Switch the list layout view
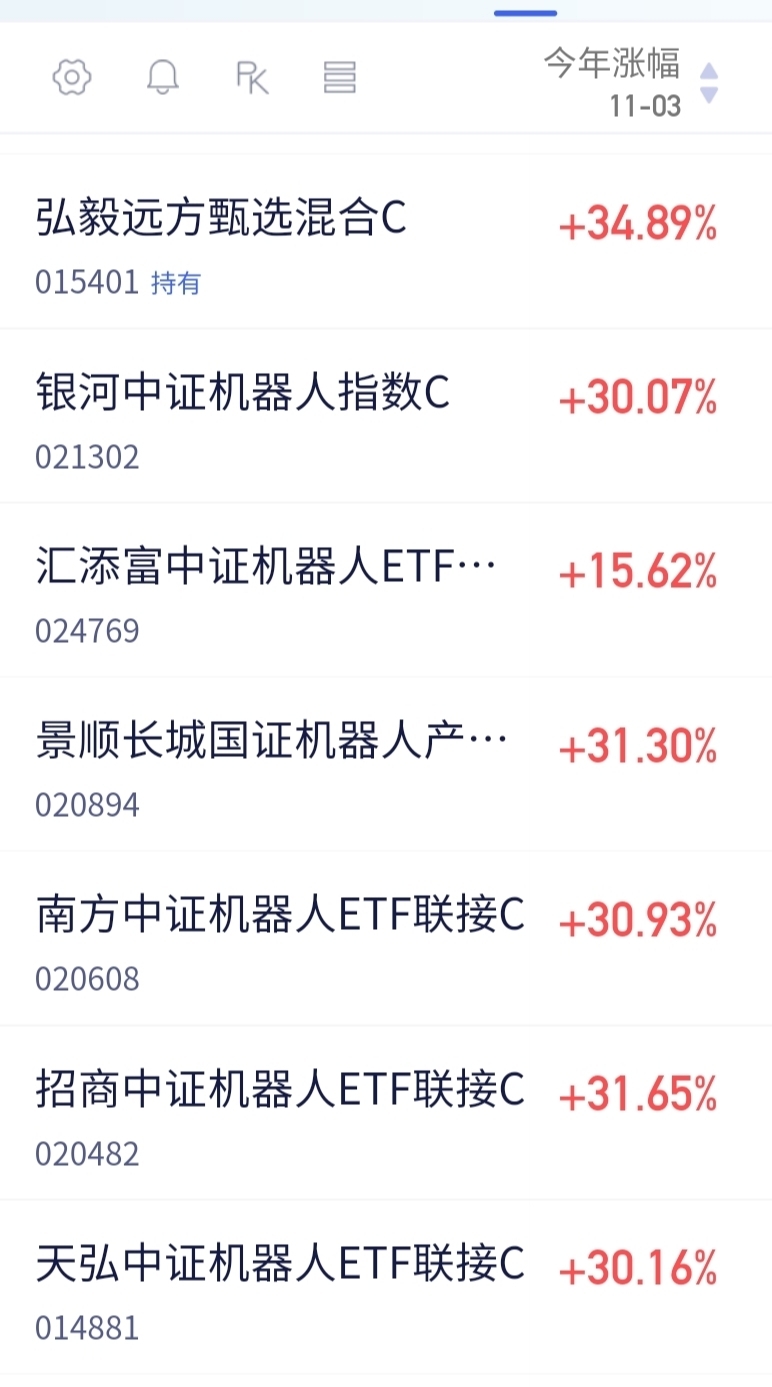Screen dimensions: 772x1387 pos(340,77)
